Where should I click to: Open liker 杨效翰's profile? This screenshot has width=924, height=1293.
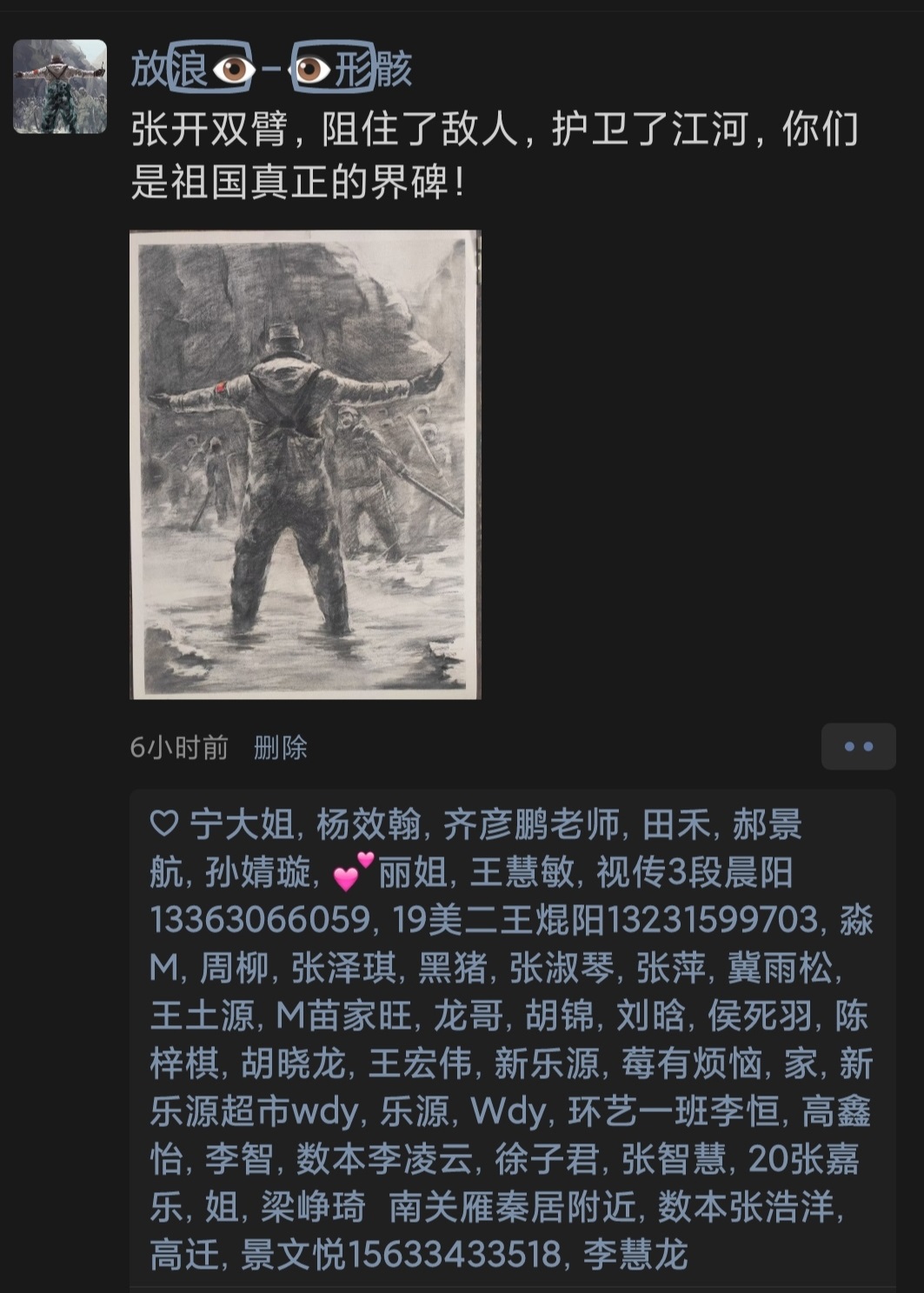369,824
